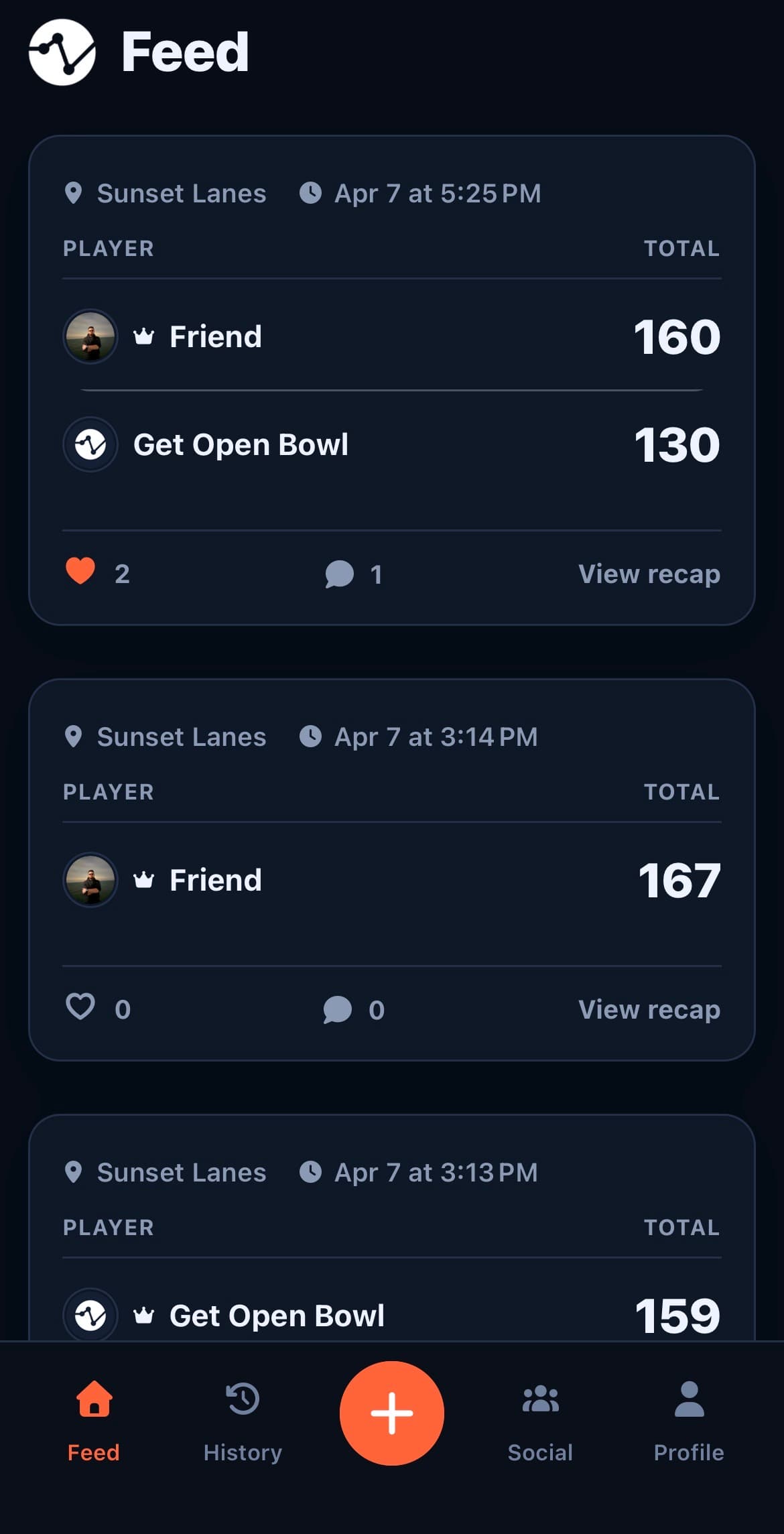This screenshot has height=1534, width=784.
Task: Select the History tab
Action: coord(243,1422)
